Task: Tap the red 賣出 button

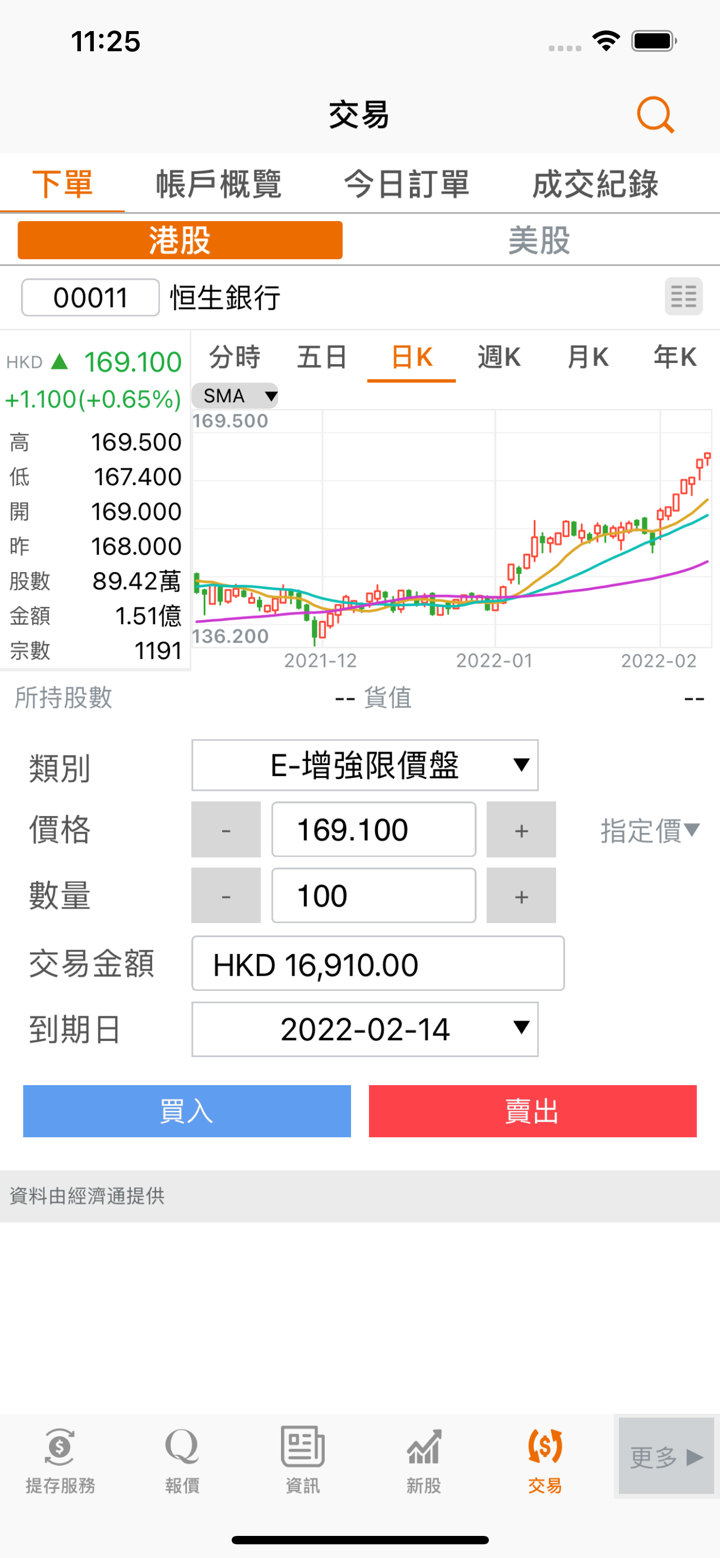Action: [x=532, y=1111]
